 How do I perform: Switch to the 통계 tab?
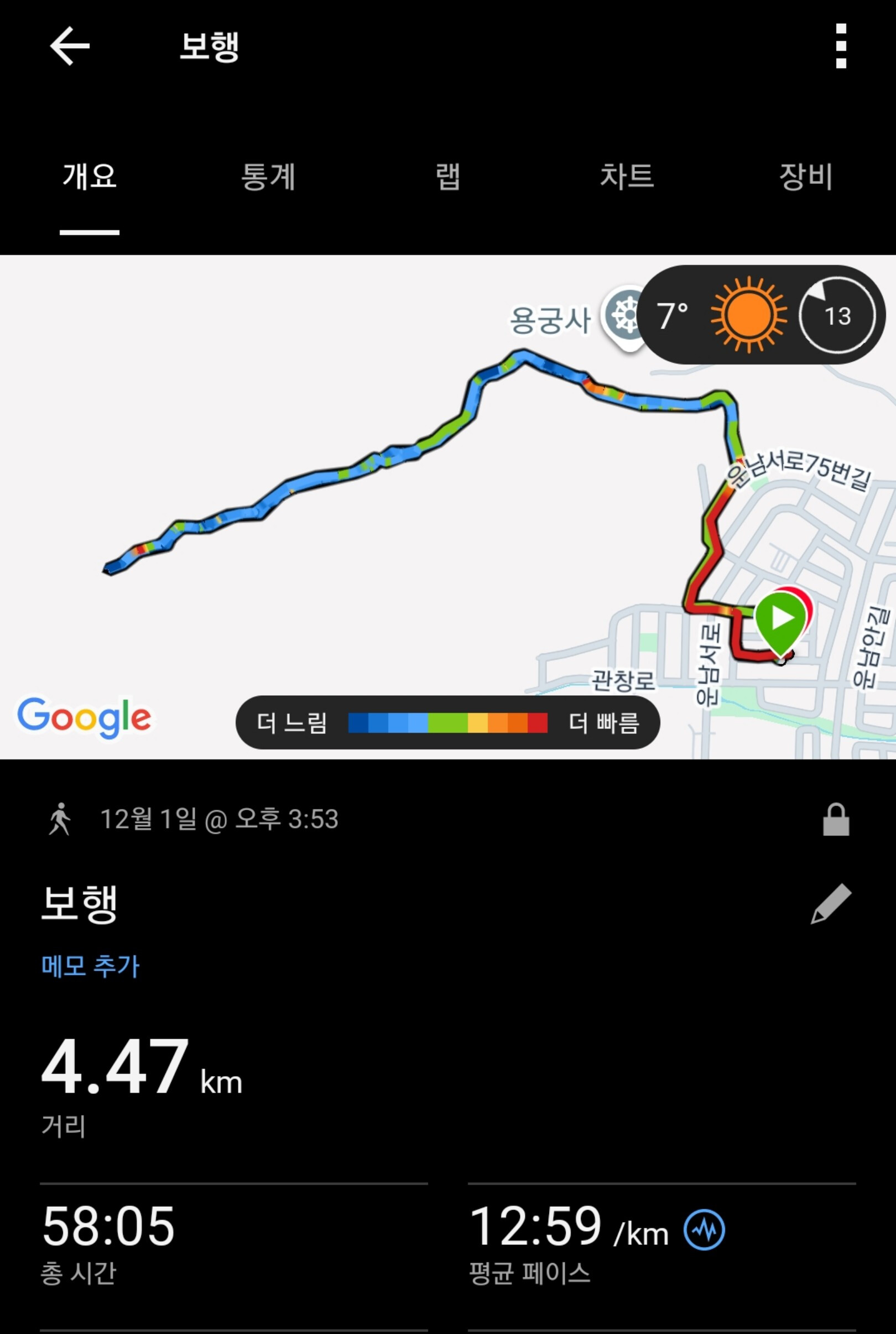tap(268, 176)
